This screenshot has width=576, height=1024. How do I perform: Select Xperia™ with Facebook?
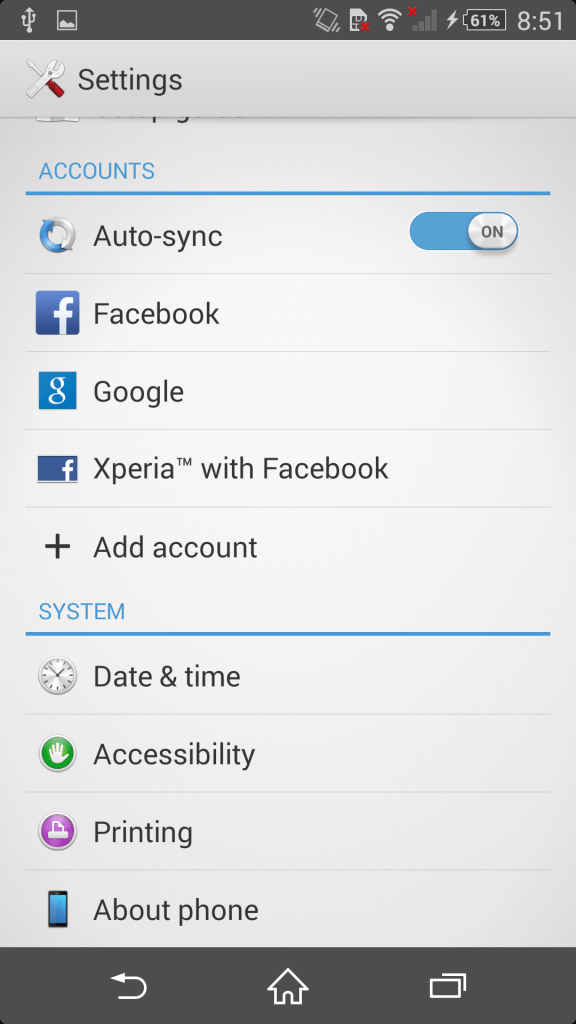pos(288,468)
